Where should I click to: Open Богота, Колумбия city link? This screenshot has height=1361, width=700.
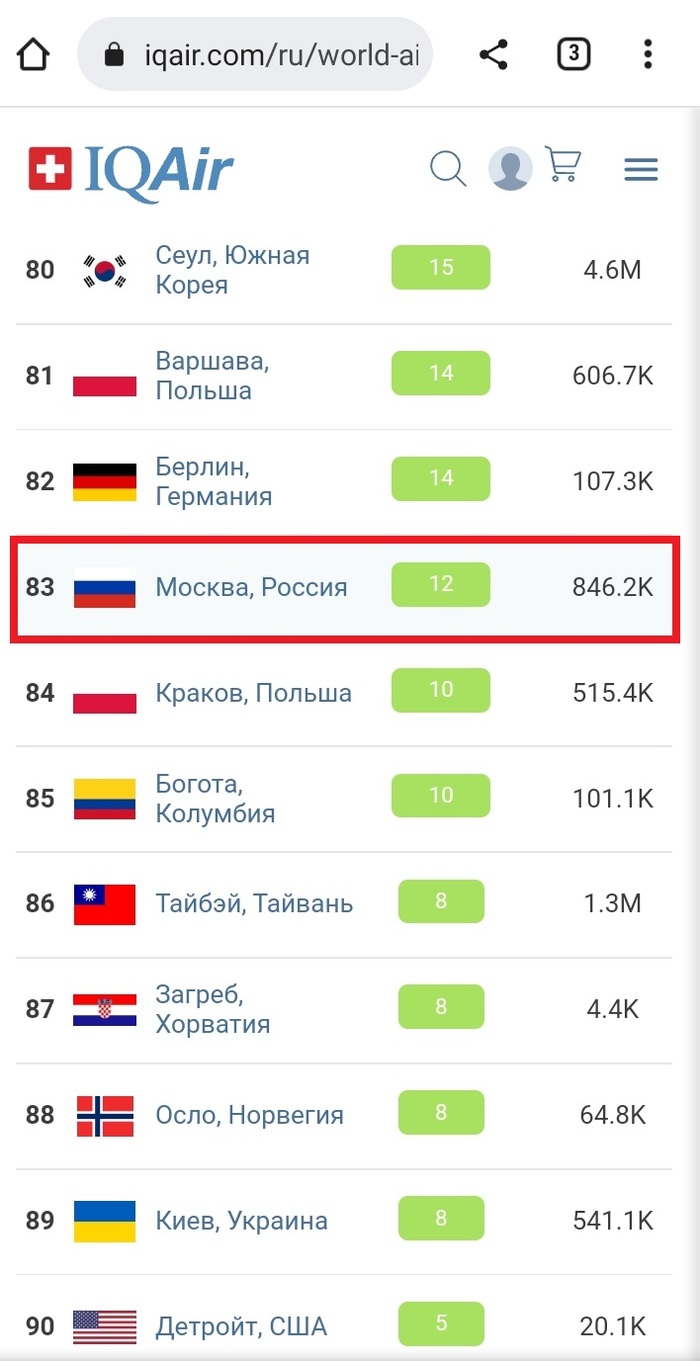215,798
